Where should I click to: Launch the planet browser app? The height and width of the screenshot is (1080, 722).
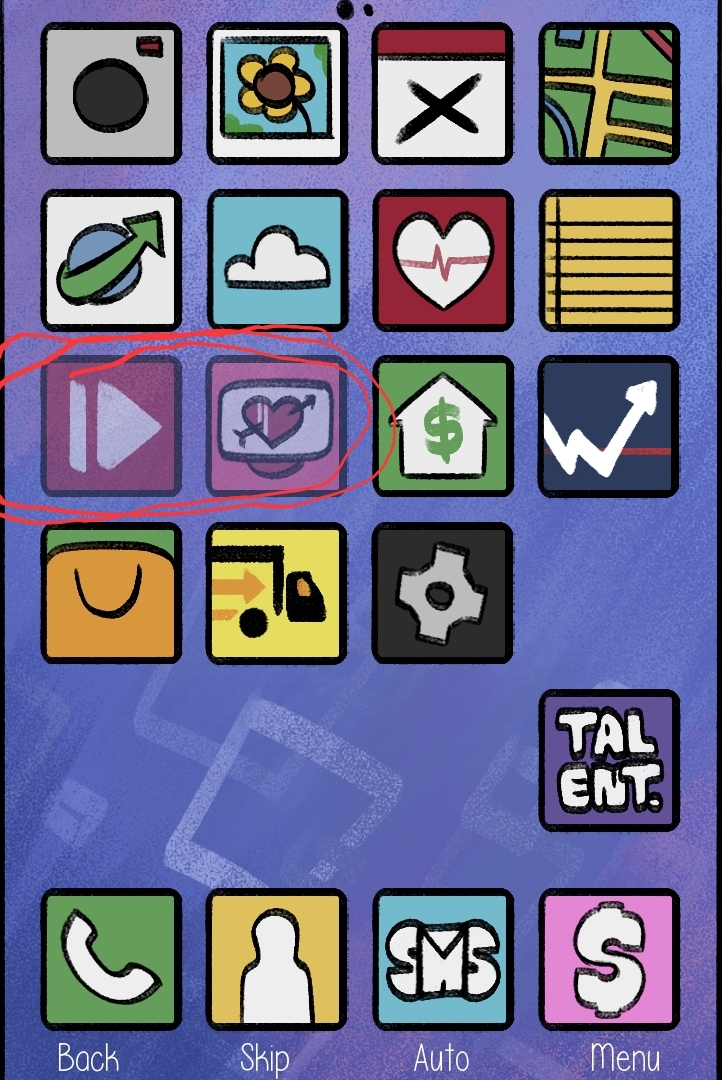pyautogui.click(x=111, y=260)
